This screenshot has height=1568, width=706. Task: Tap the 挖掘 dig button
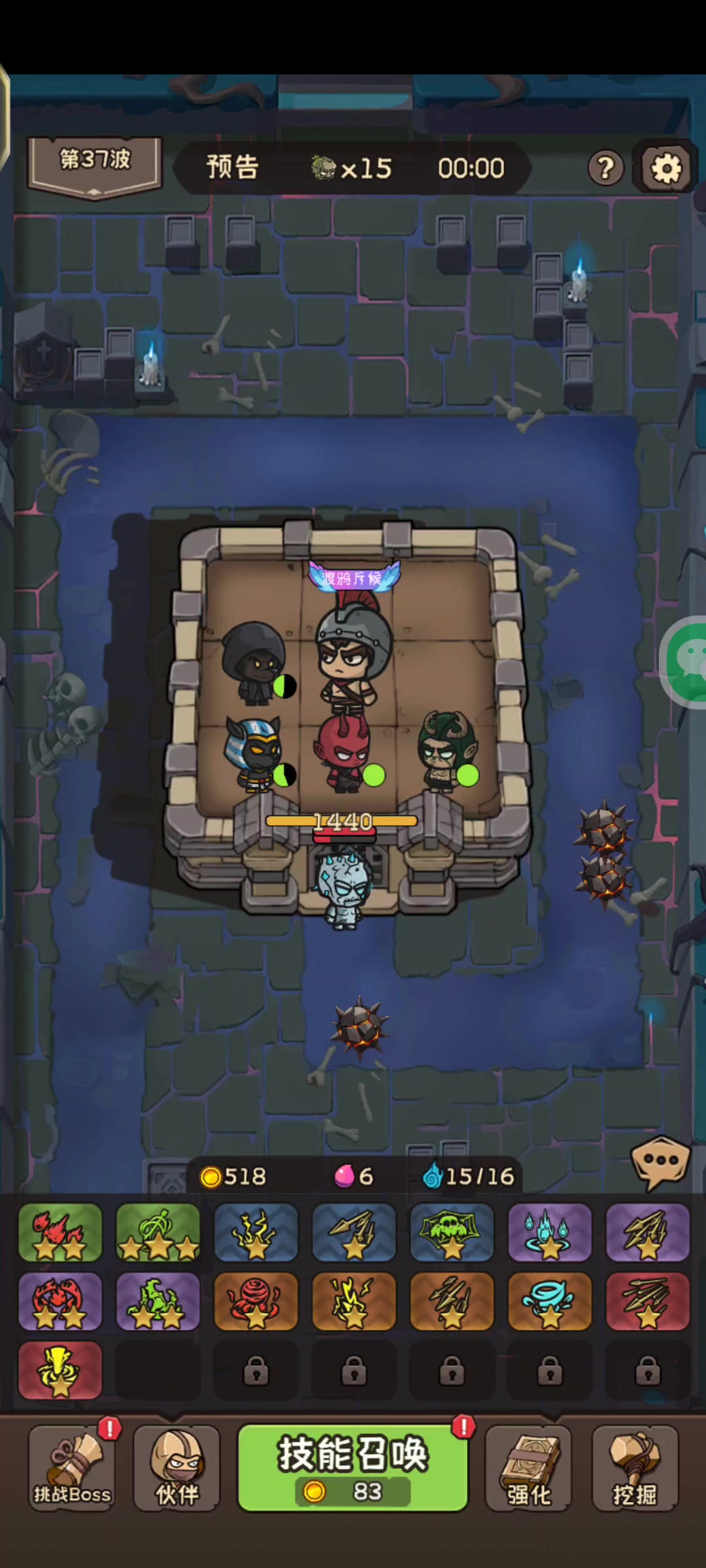click(x=635, y=1468)
